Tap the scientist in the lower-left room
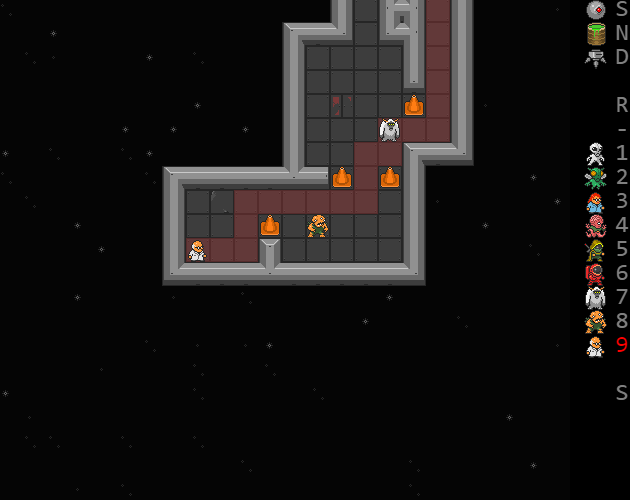This screenshot has height=500, width=630. click(x=197, y=250)
